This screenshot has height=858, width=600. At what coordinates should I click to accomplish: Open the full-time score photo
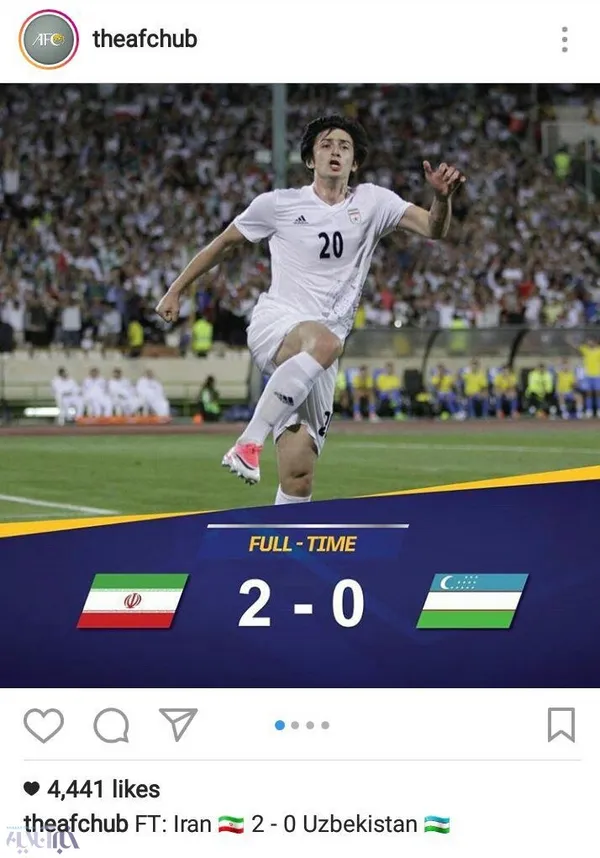click(300, 385)
